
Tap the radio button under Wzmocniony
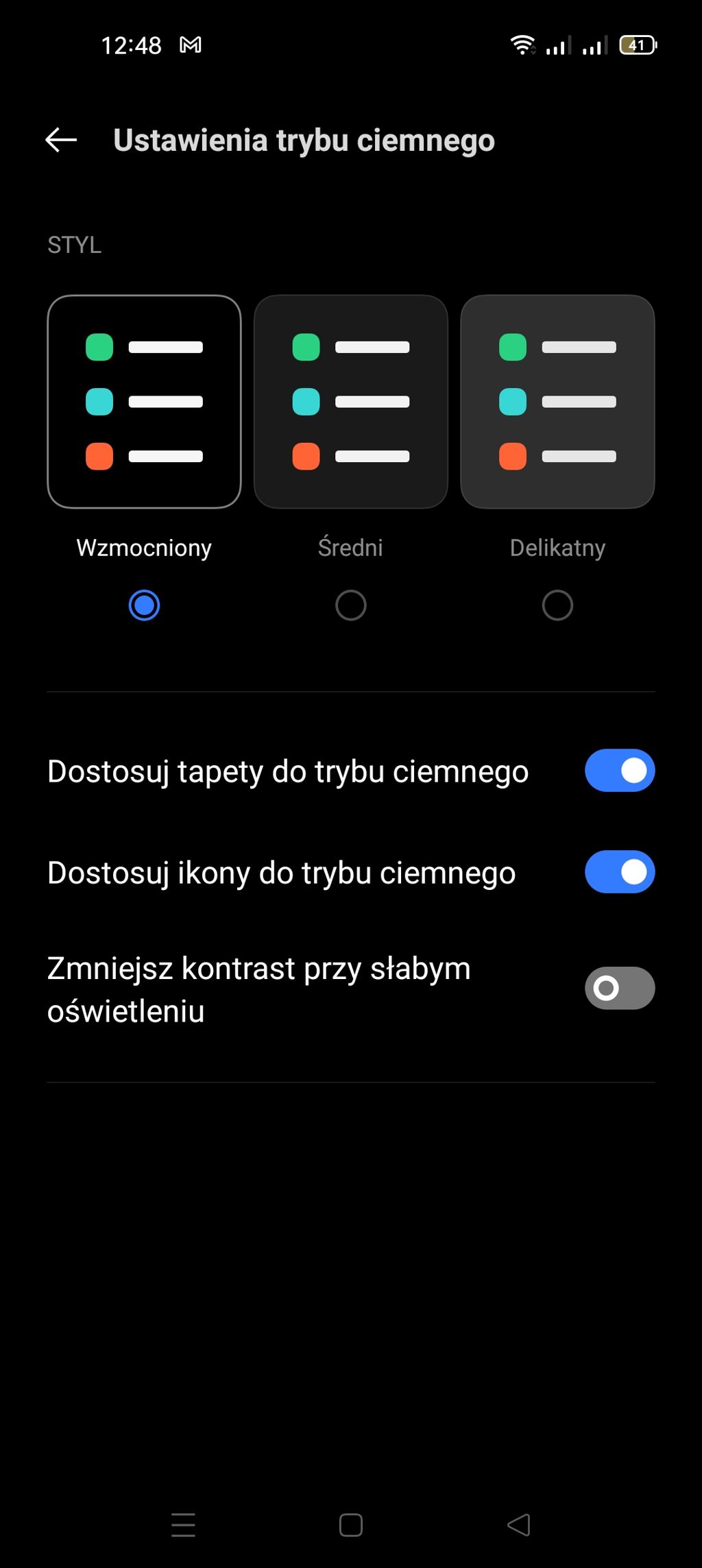(144, 605)
